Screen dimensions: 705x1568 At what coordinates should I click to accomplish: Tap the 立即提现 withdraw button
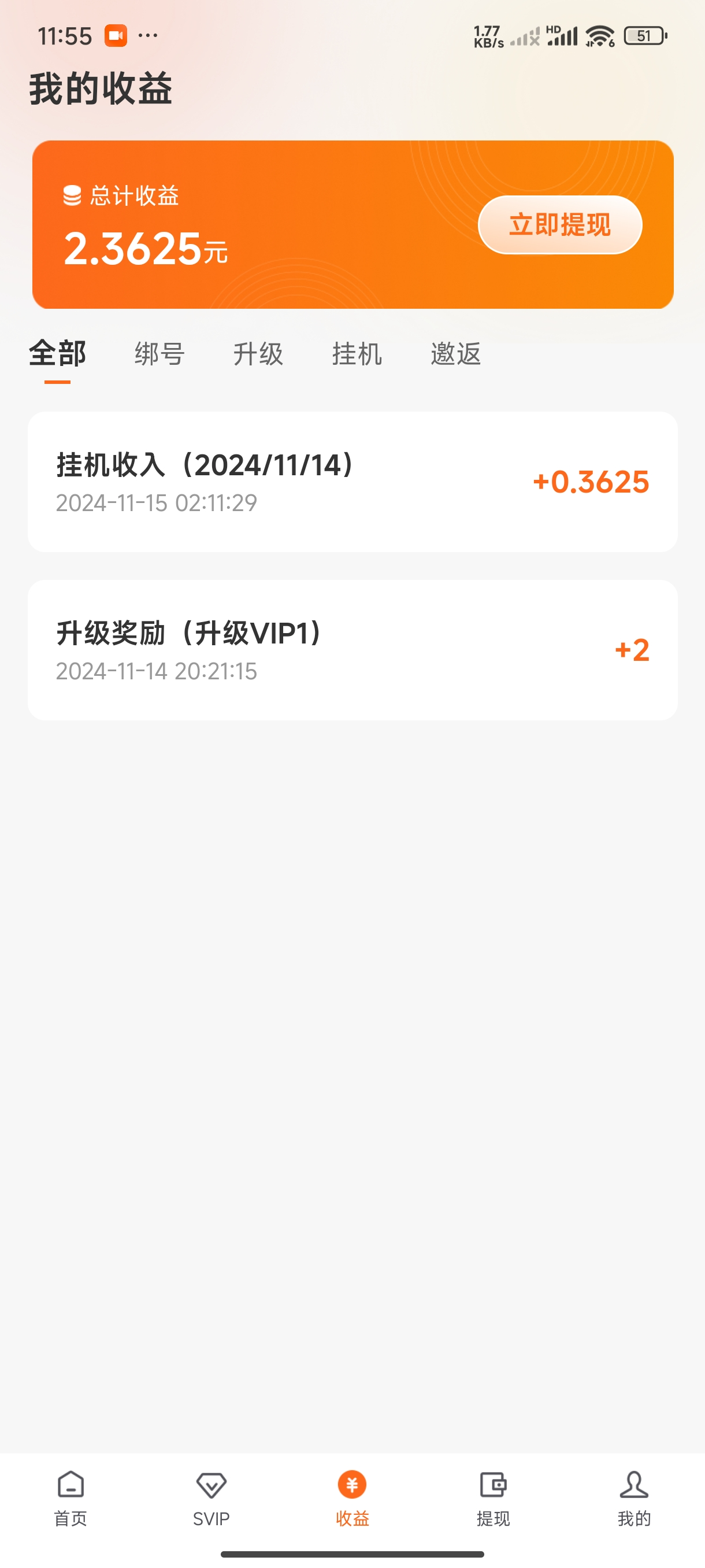point(559,224)
